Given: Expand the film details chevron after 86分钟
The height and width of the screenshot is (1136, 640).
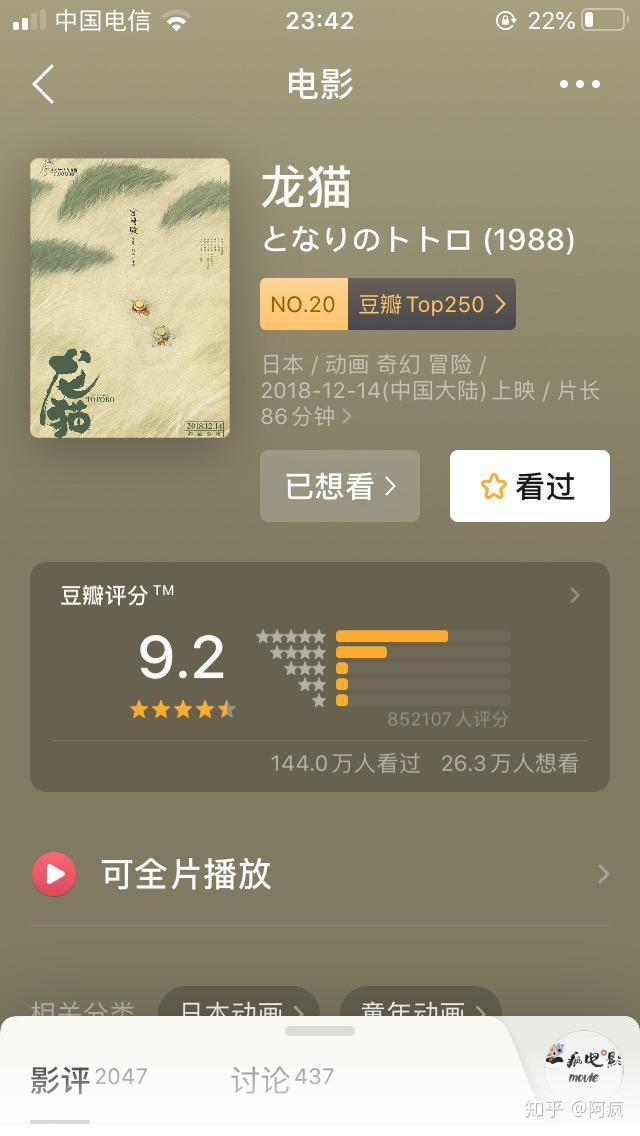Looking at the screenshot, I should (347, 417).
